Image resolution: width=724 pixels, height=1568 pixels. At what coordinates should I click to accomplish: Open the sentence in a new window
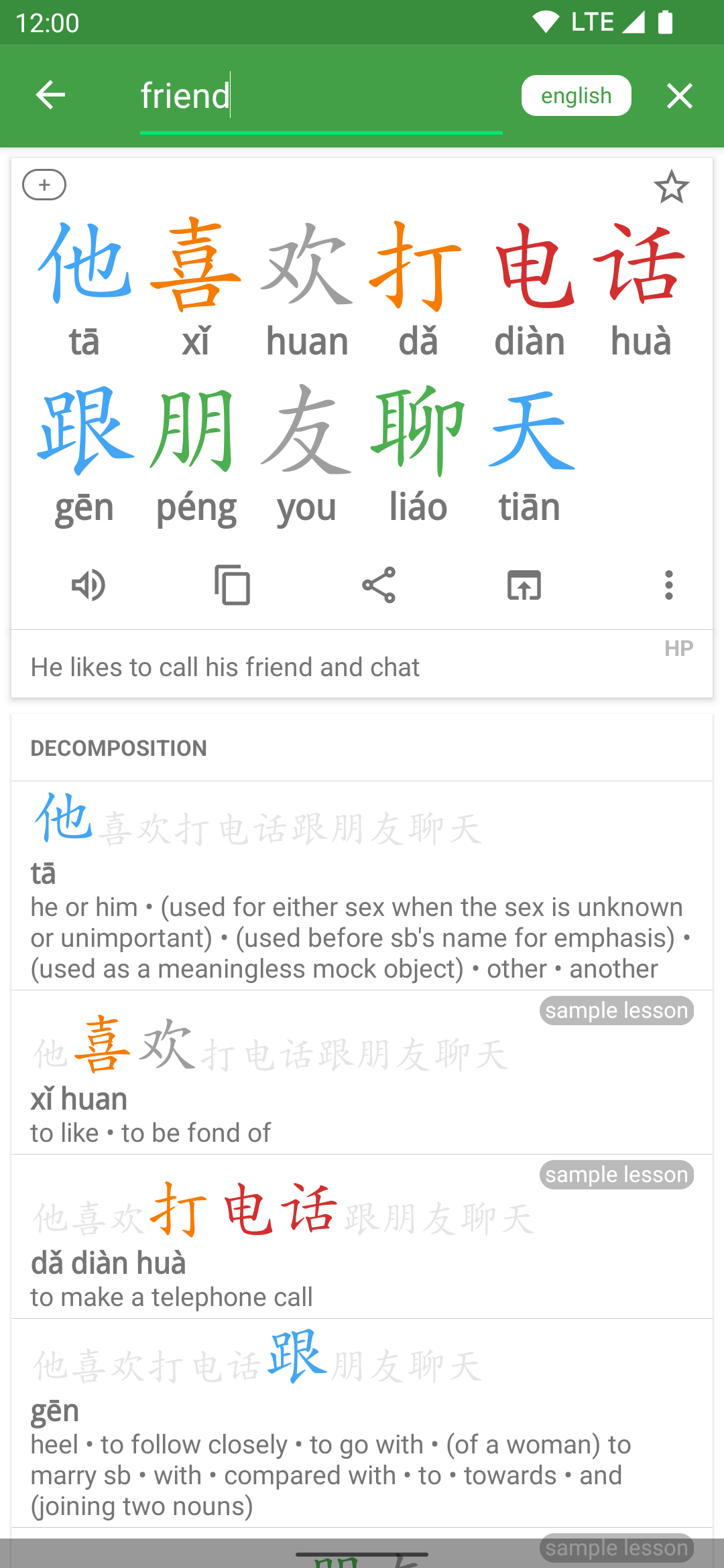[x=524, y=585]
